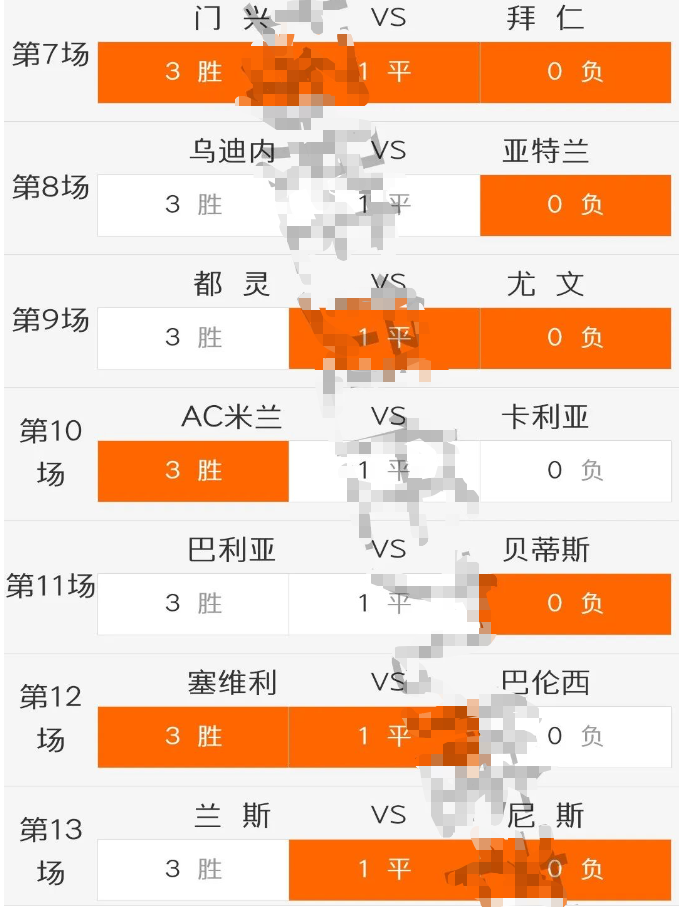Choose 3 胜 for 都灵 vs 尤文
This screenshot has height=907, width=679.
[193, 338]
